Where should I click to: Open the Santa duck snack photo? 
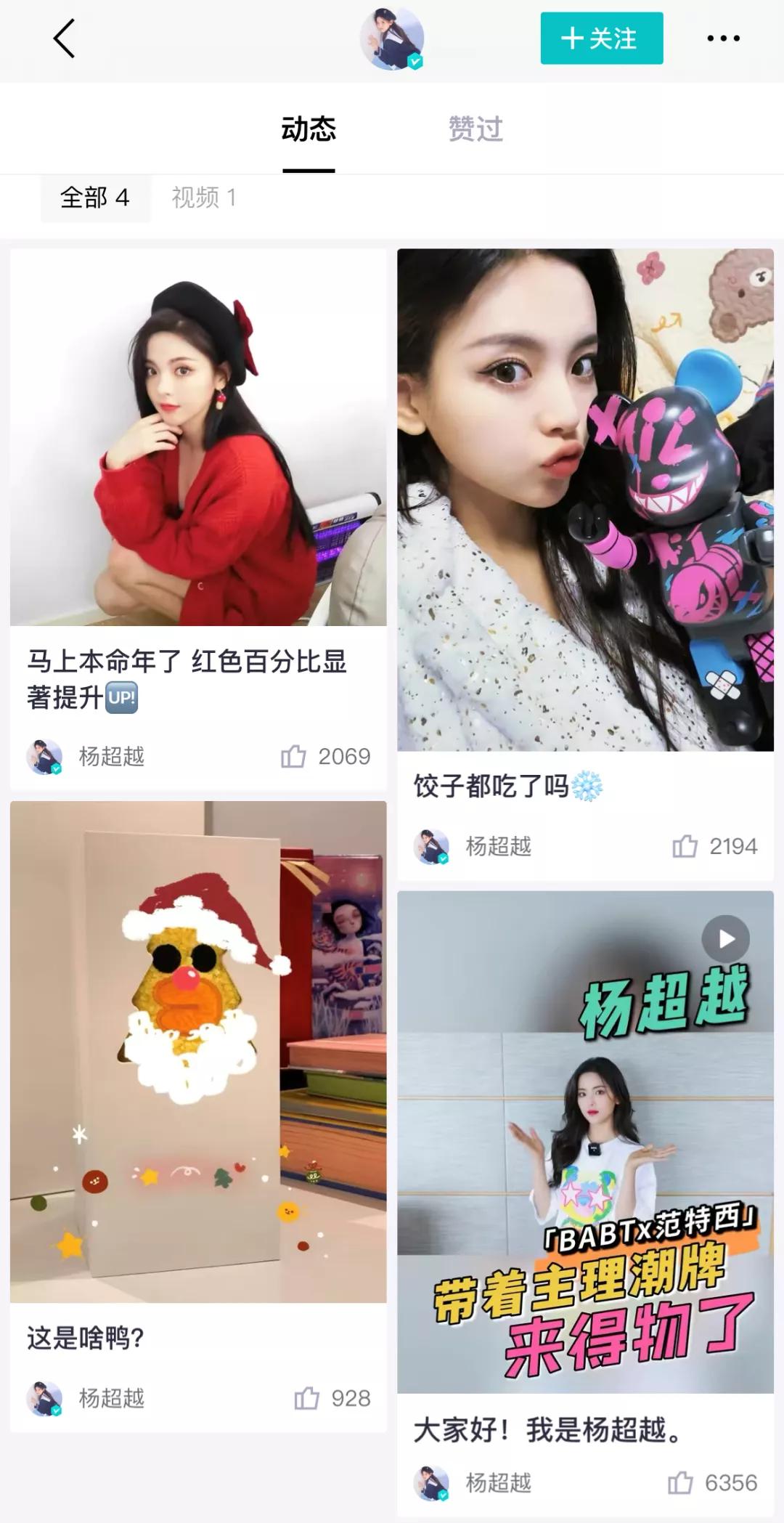[x=198, y=1053]
